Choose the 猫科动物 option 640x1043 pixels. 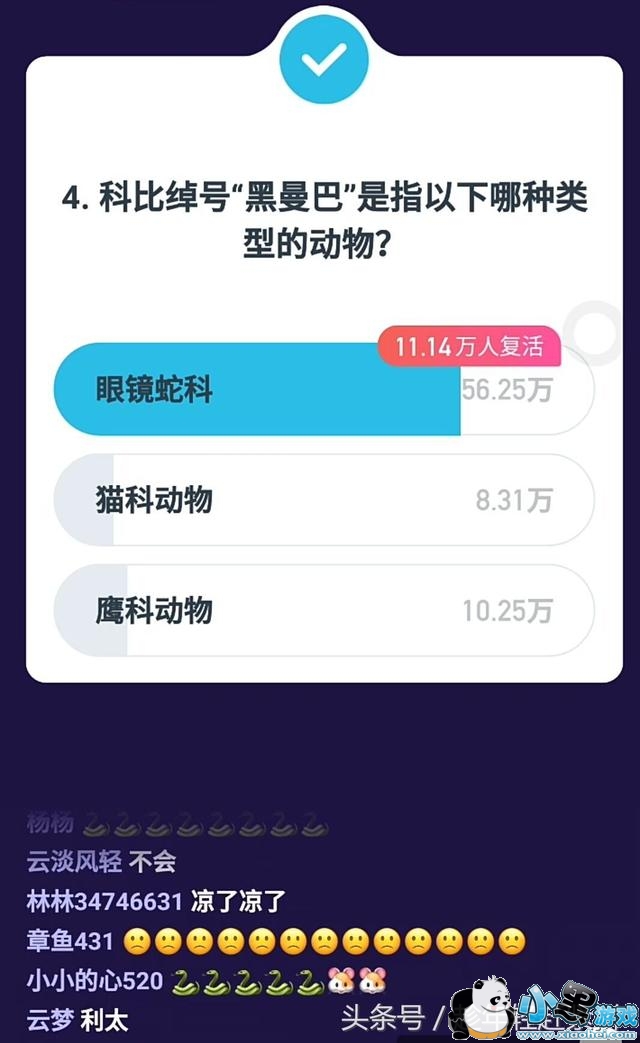[x=323, y=500]
